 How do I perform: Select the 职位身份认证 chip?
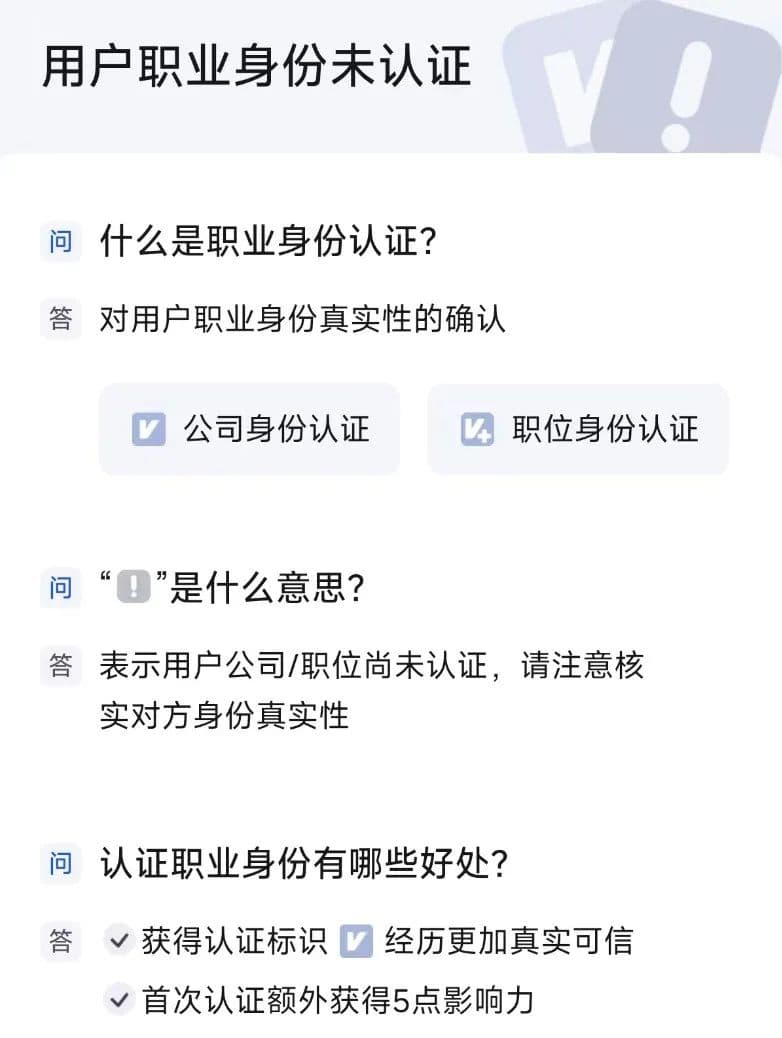coord(578,429)
